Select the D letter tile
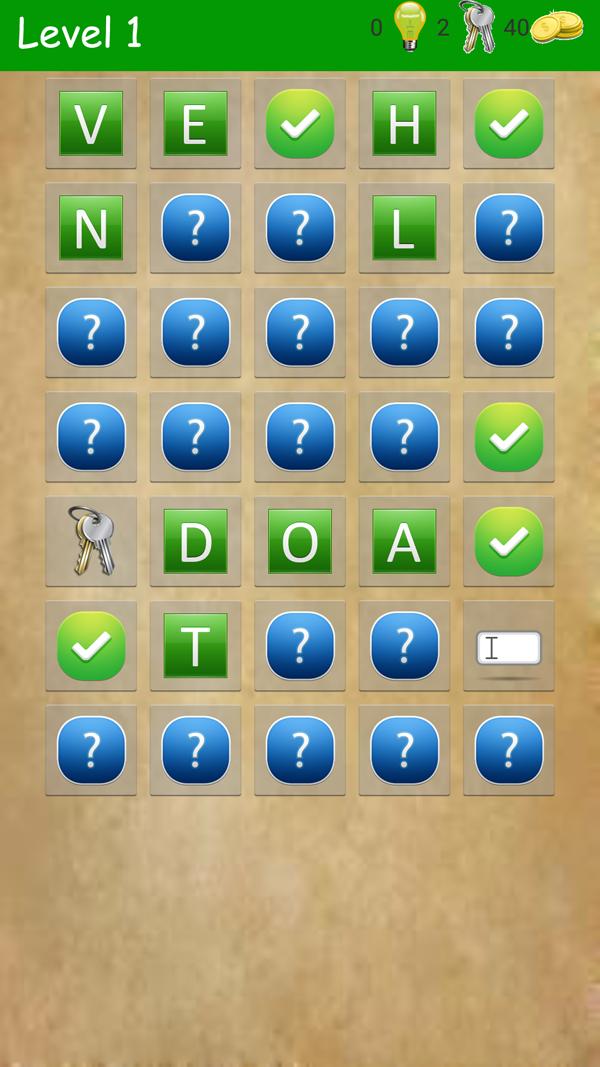Image resolution: width=600 pixels, height=1067 pixels. 195,541
